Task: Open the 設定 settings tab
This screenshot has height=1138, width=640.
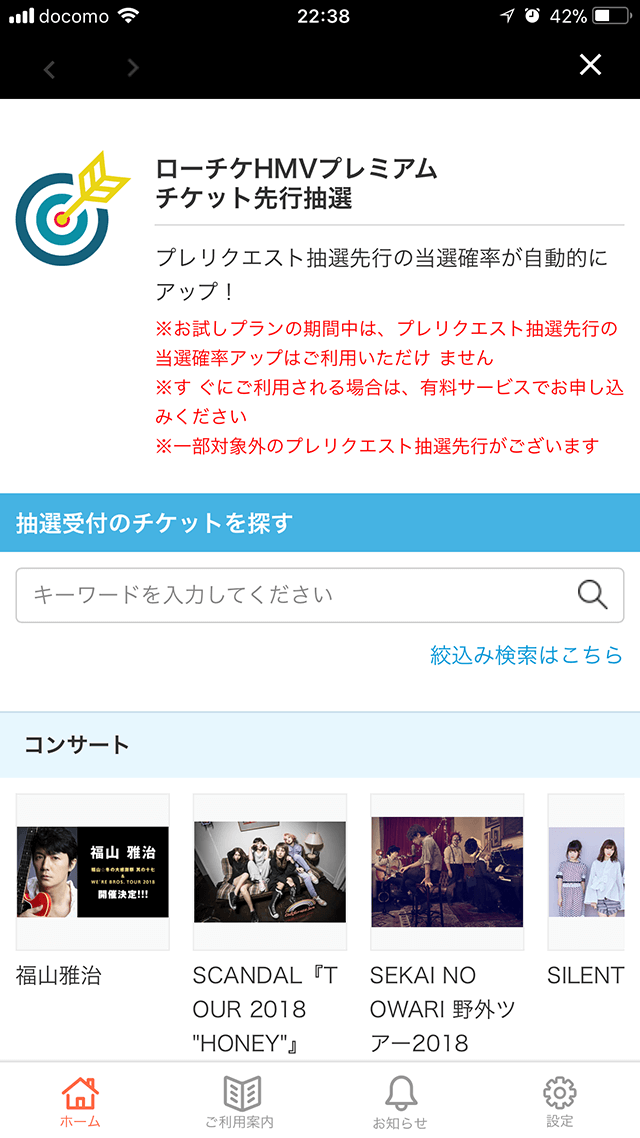Action: 560,1100
